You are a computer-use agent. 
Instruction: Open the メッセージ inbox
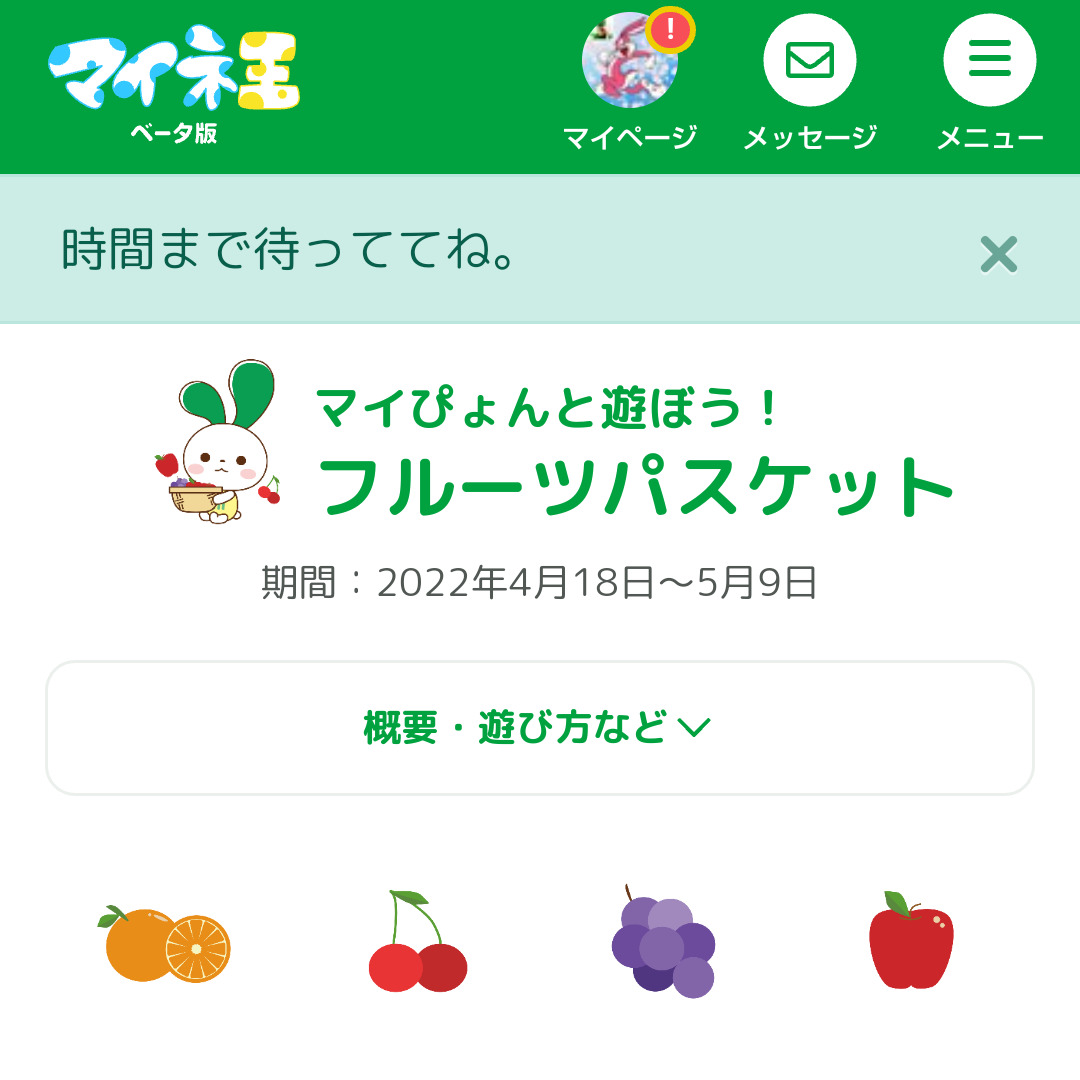click(x=810, y=62)
